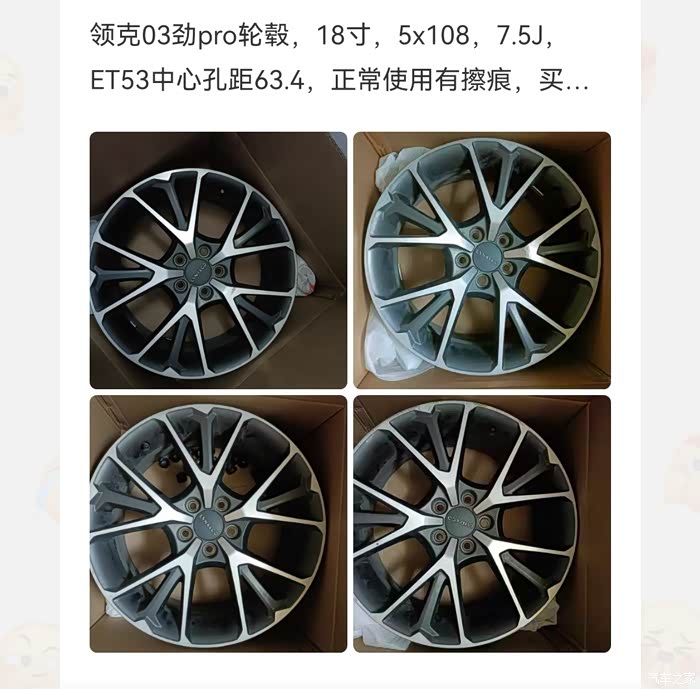Enlarge the fourth wheel photo in the grid

click(482, 524)
